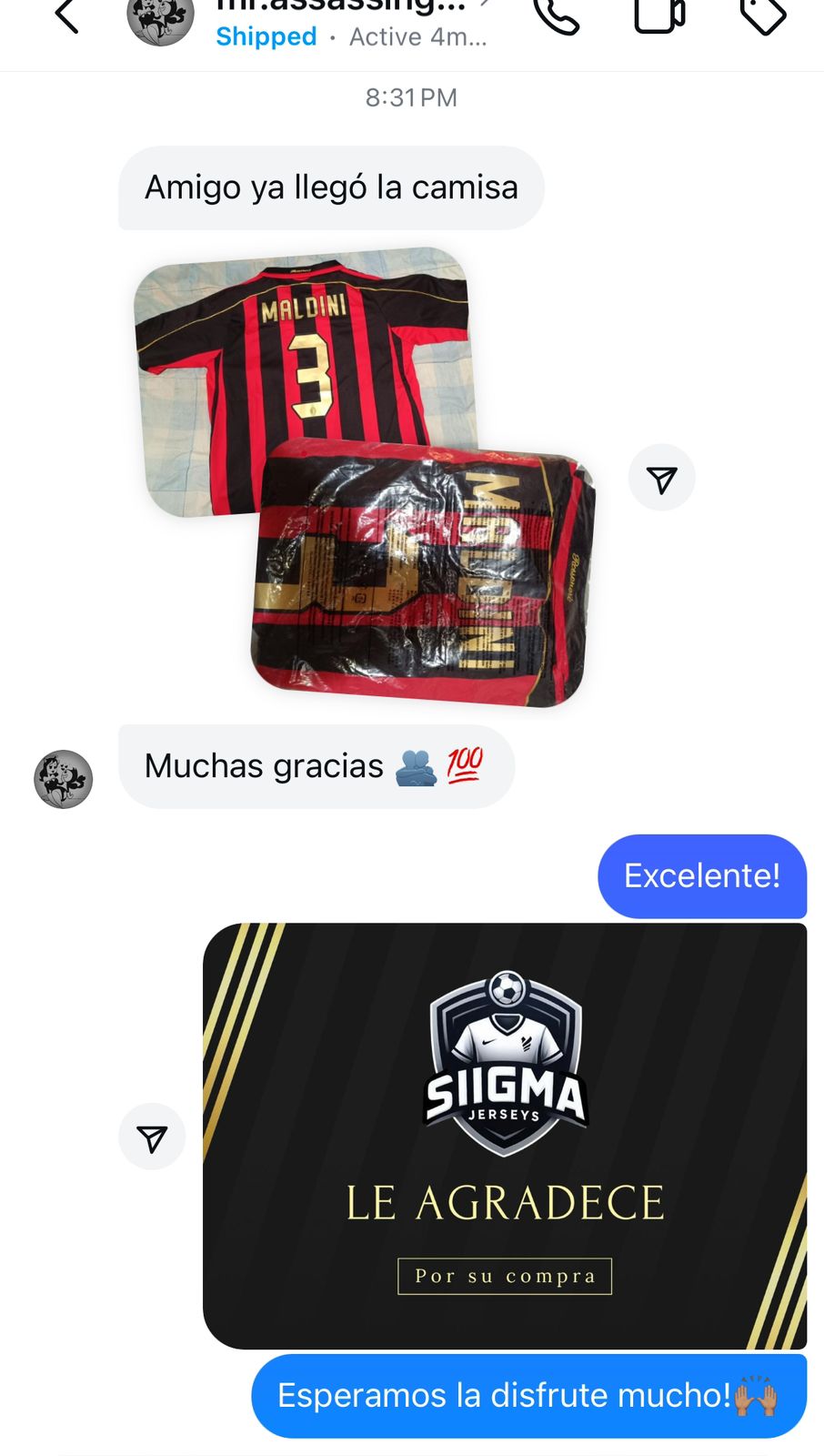
Task: Forward the Maldini jersey photos
Action: click(x=661, y=478)
